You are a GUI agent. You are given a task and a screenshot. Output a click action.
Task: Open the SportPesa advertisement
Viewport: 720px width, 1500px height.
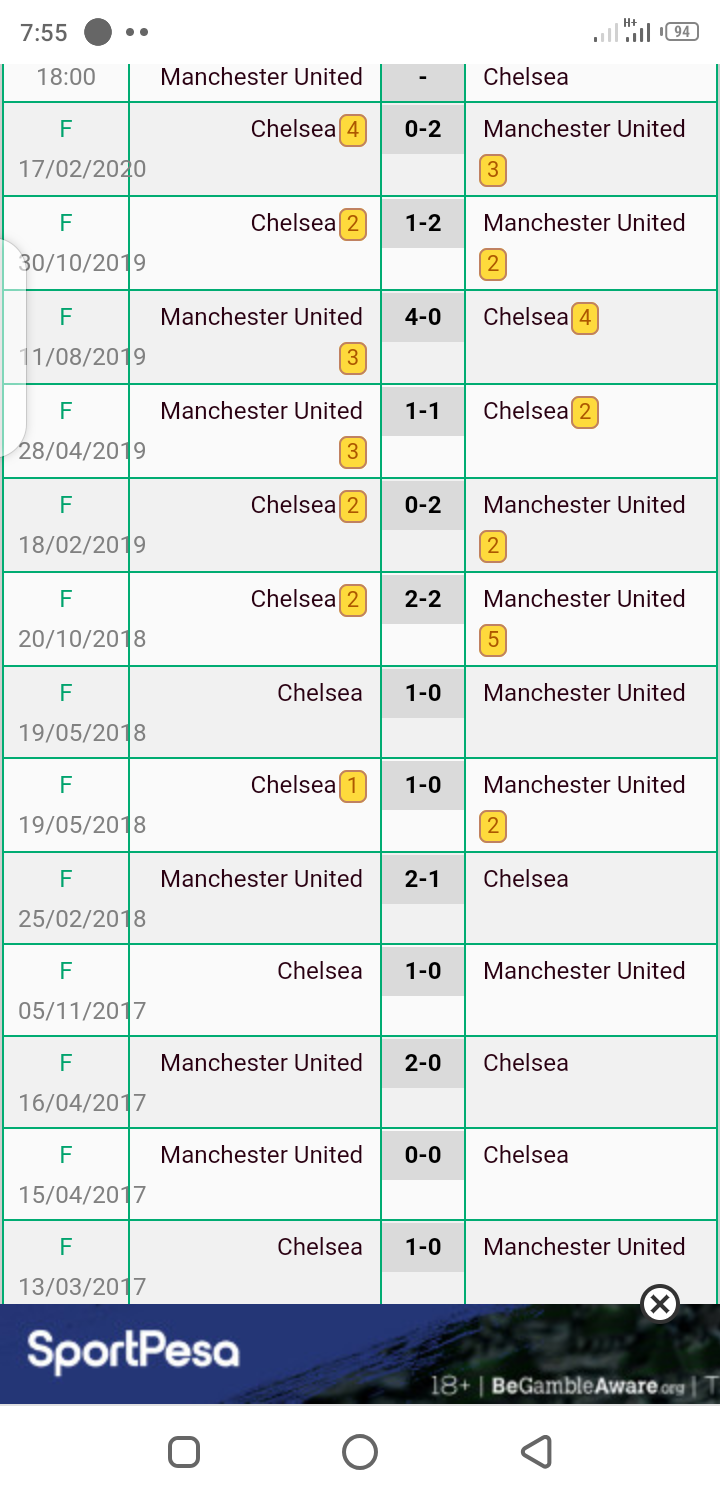pyautogui.click(x=360, y=1354)
